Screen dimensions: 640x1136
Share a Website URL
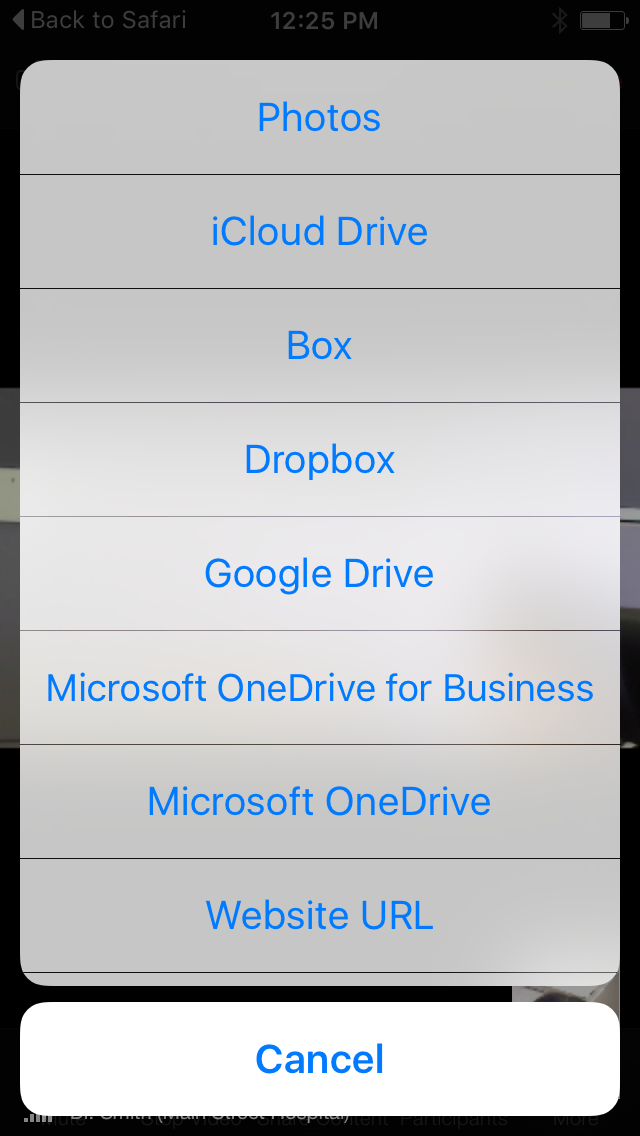(x=319, y=916)
